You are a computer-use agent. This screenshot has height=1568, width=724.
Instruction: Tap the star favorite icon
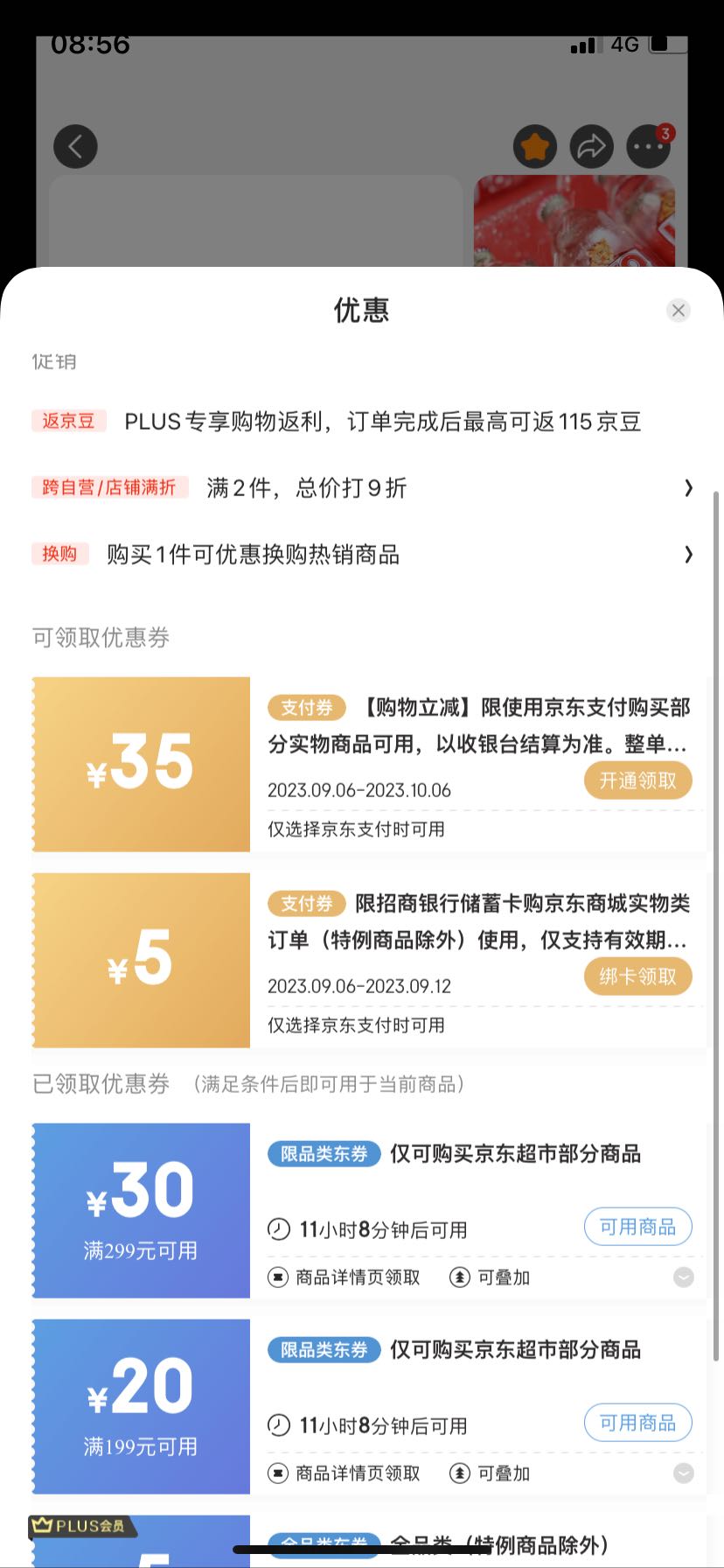(535, 146)
